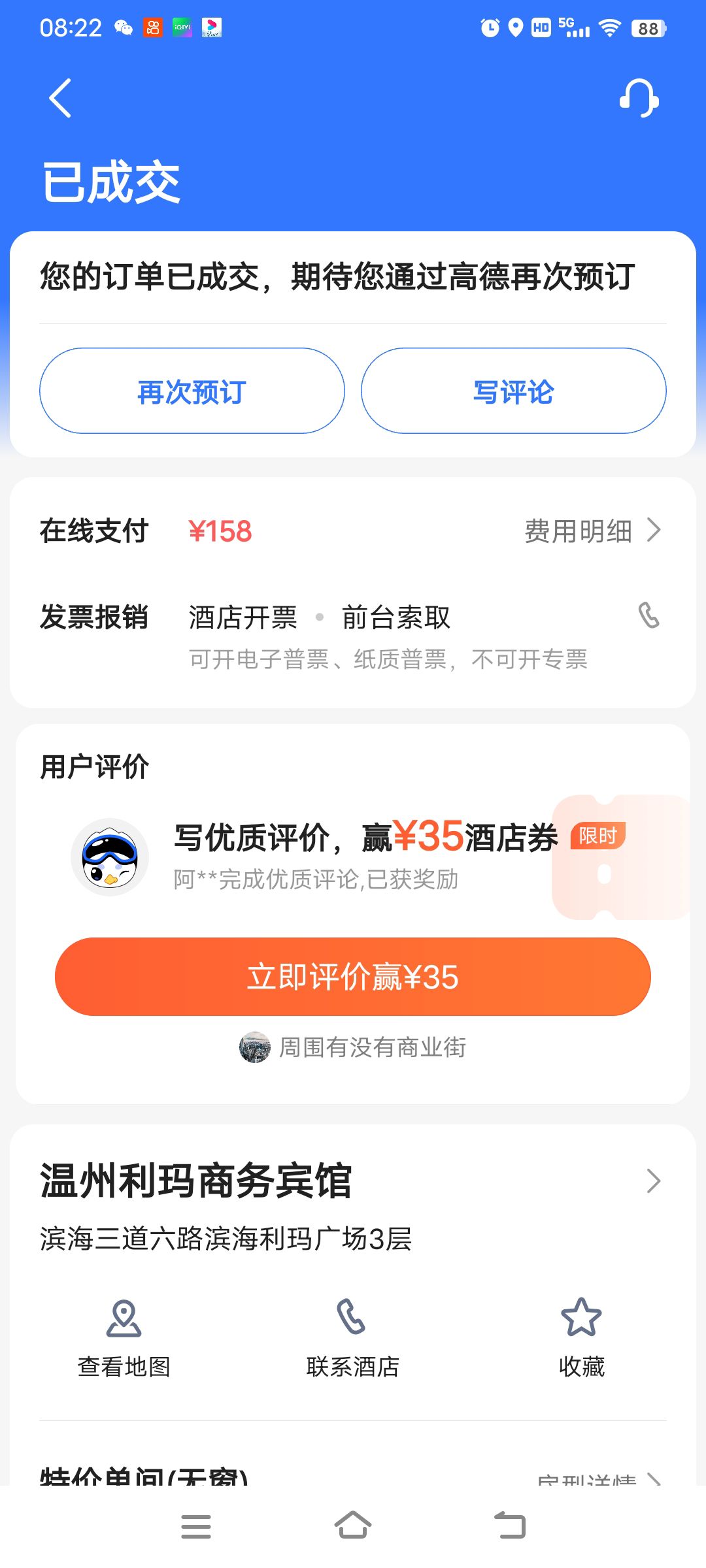
Task: Tap system back button in navigation bar
Action: pyautogui.click(x=510, y=1527)
